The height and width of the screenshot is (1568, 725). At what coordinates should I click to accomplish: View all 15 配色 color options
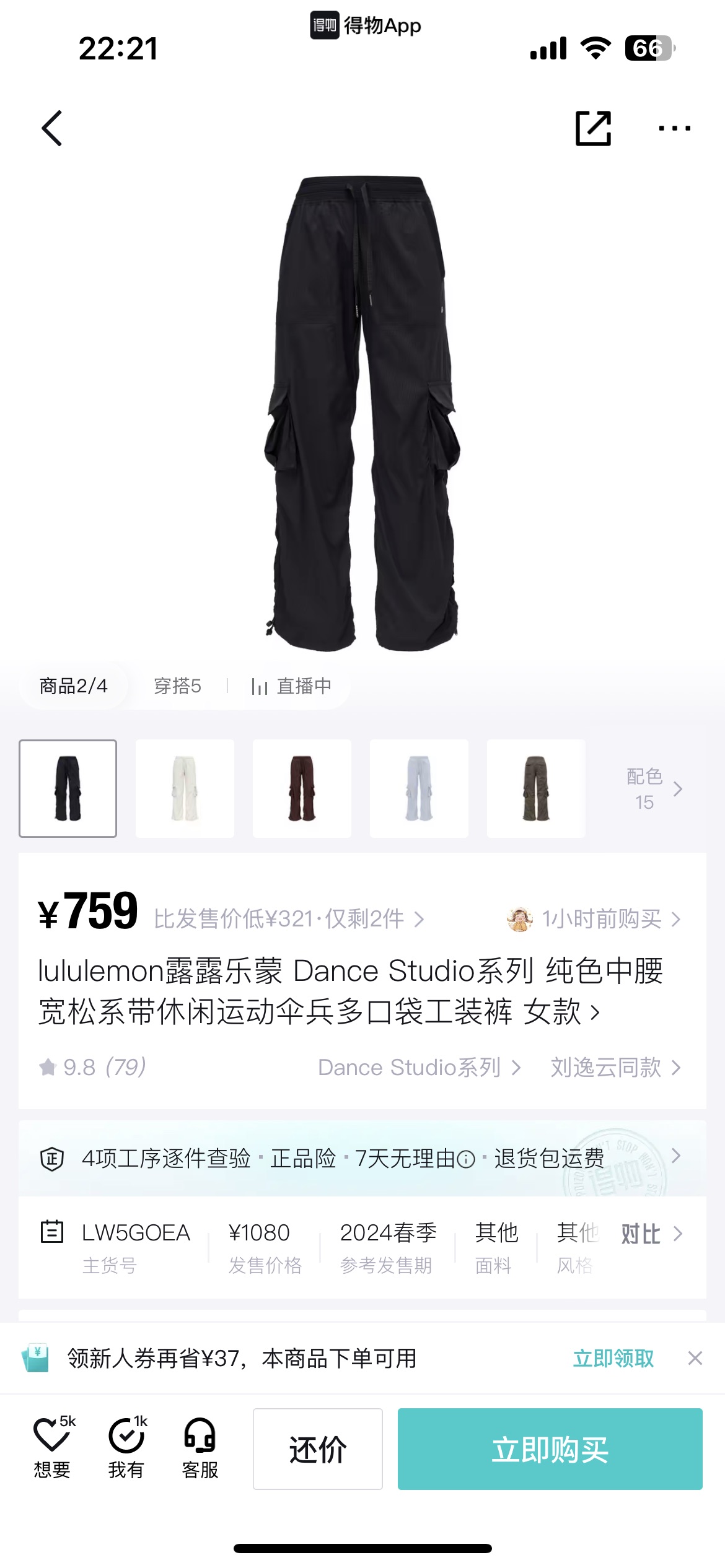tap(653, 788)
